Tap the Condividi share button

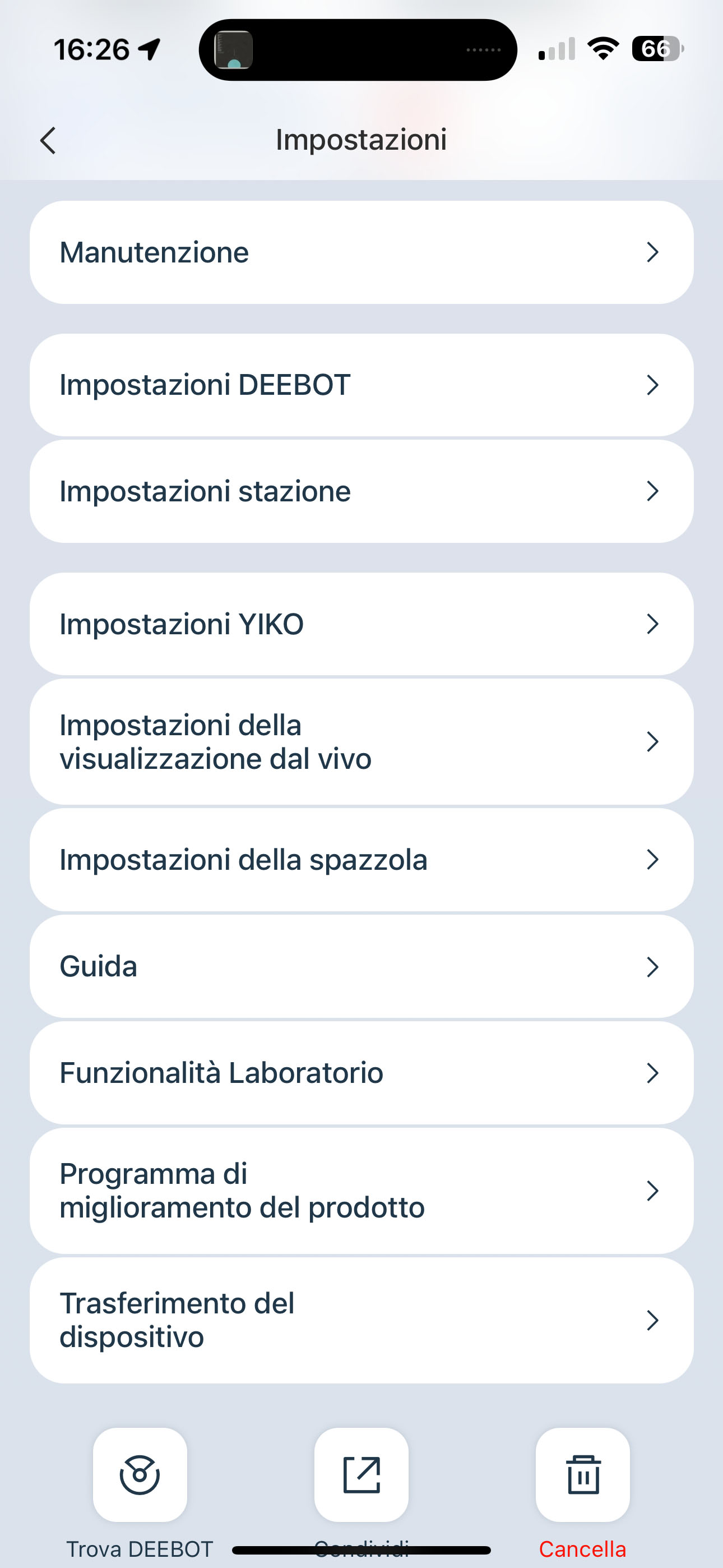pos(361,1474)
